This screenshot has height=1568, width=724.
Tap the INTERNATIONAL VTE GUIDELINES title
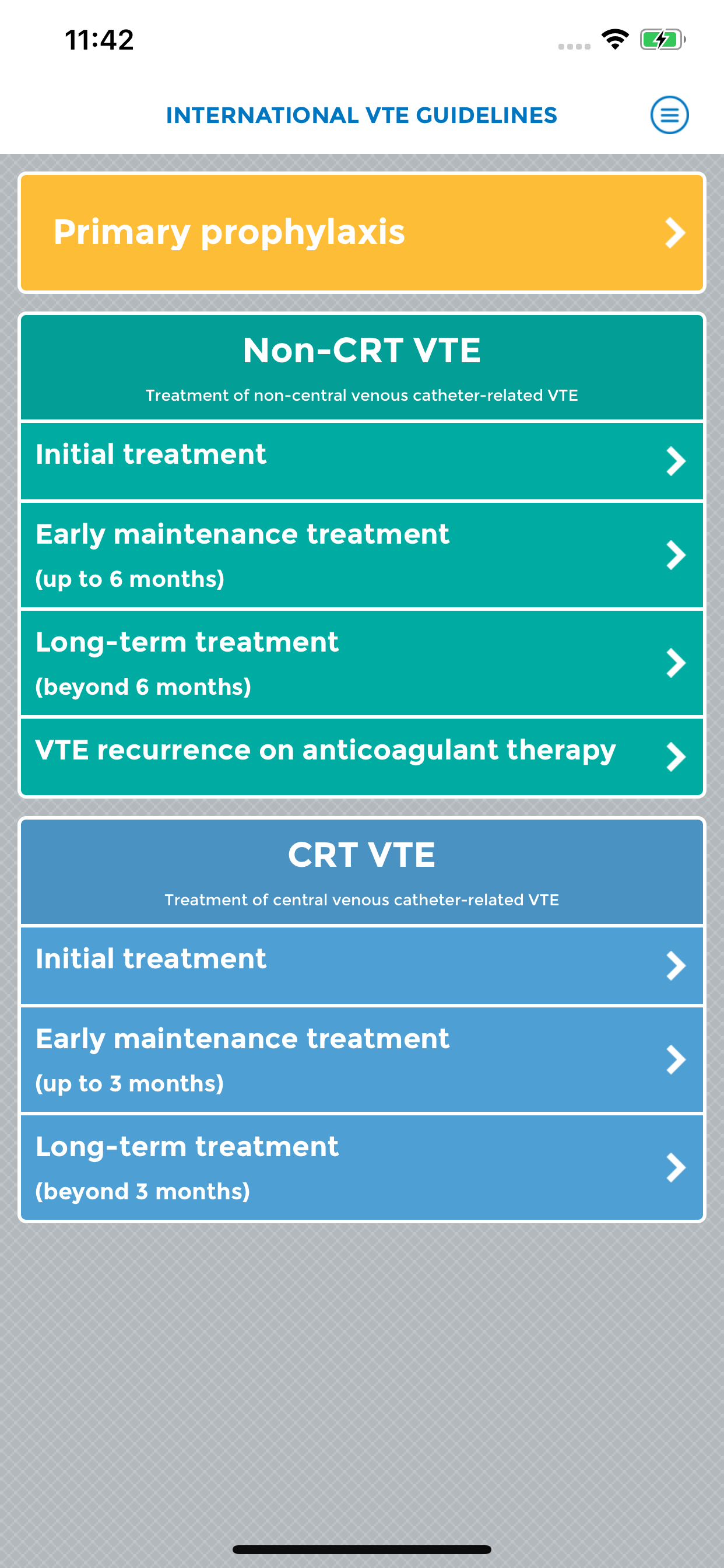362,115
